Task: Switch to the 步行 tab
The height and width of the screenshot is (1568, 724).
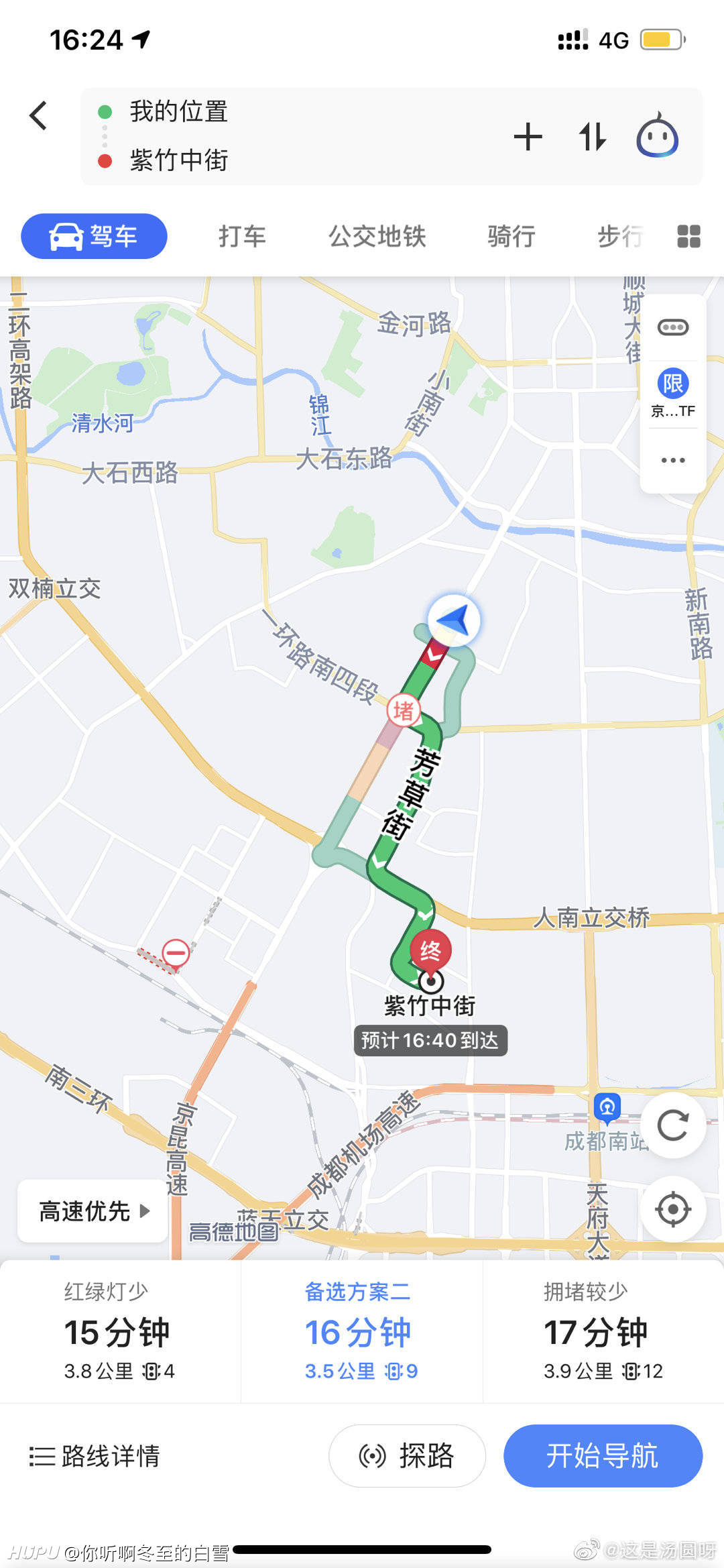Action: [620, 236]
